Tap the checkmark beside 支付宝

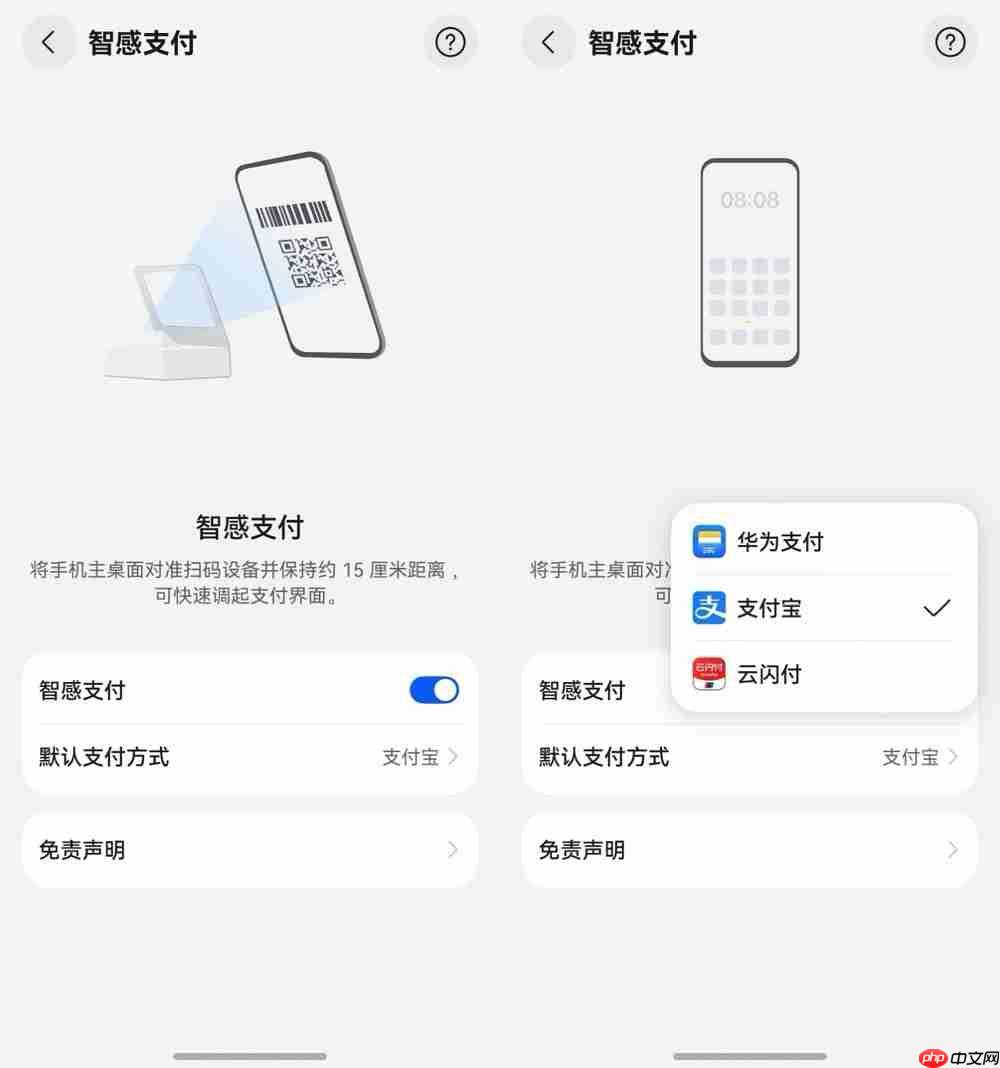pos(936,606)
